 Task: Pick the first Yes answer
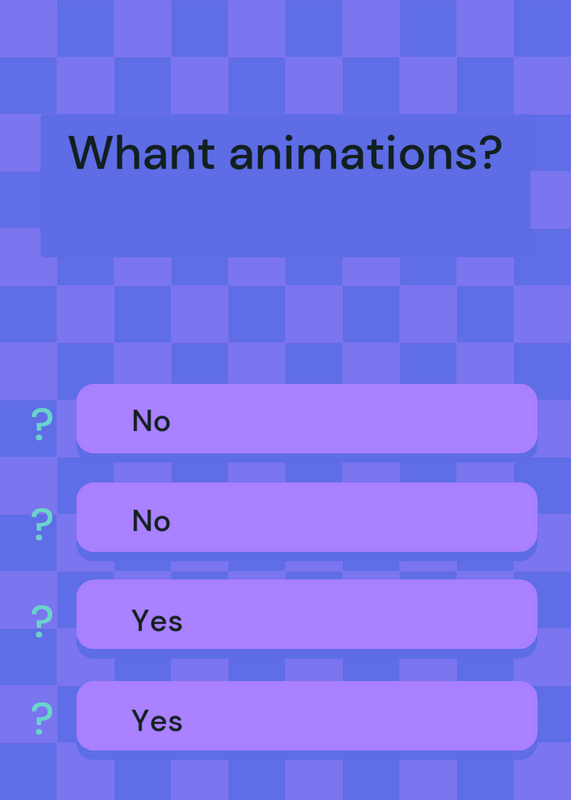click(307, 614)
